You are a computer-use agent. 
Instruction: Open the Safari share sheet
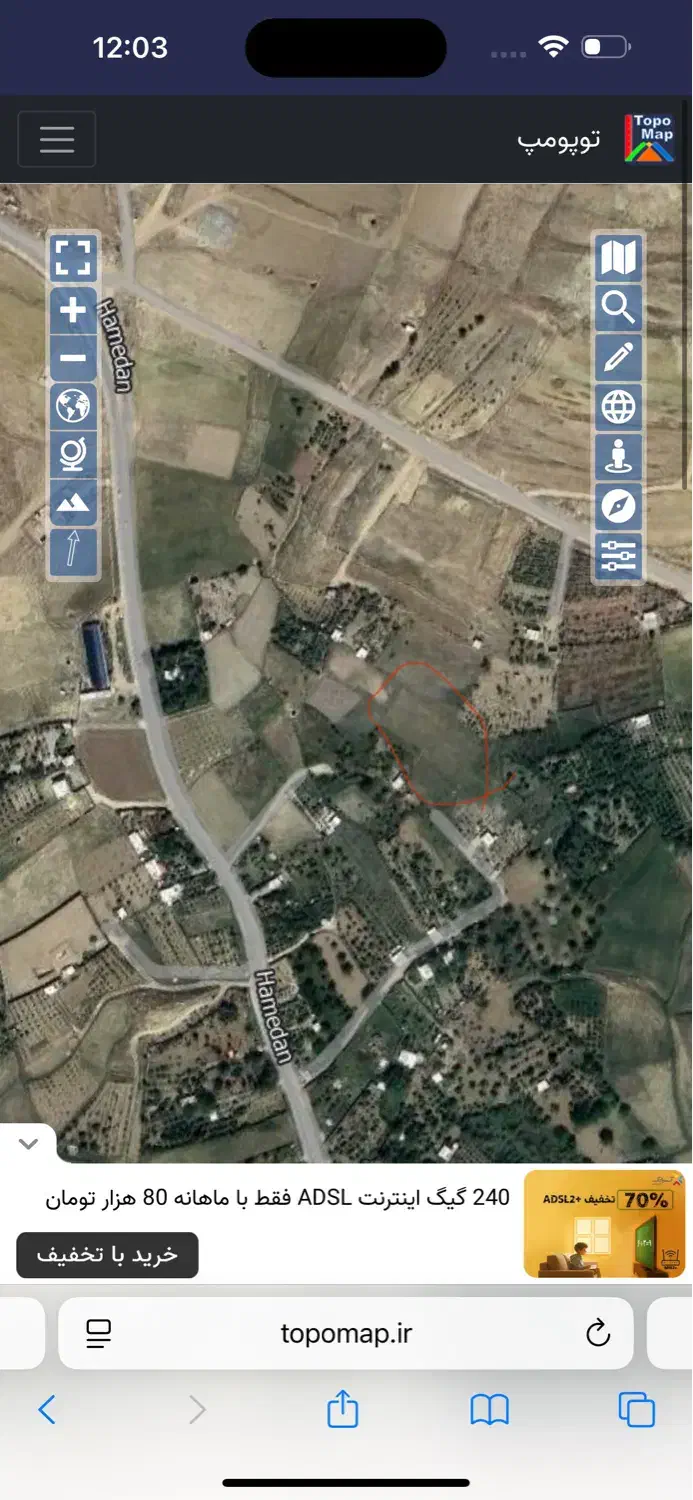coord(342,1409)
